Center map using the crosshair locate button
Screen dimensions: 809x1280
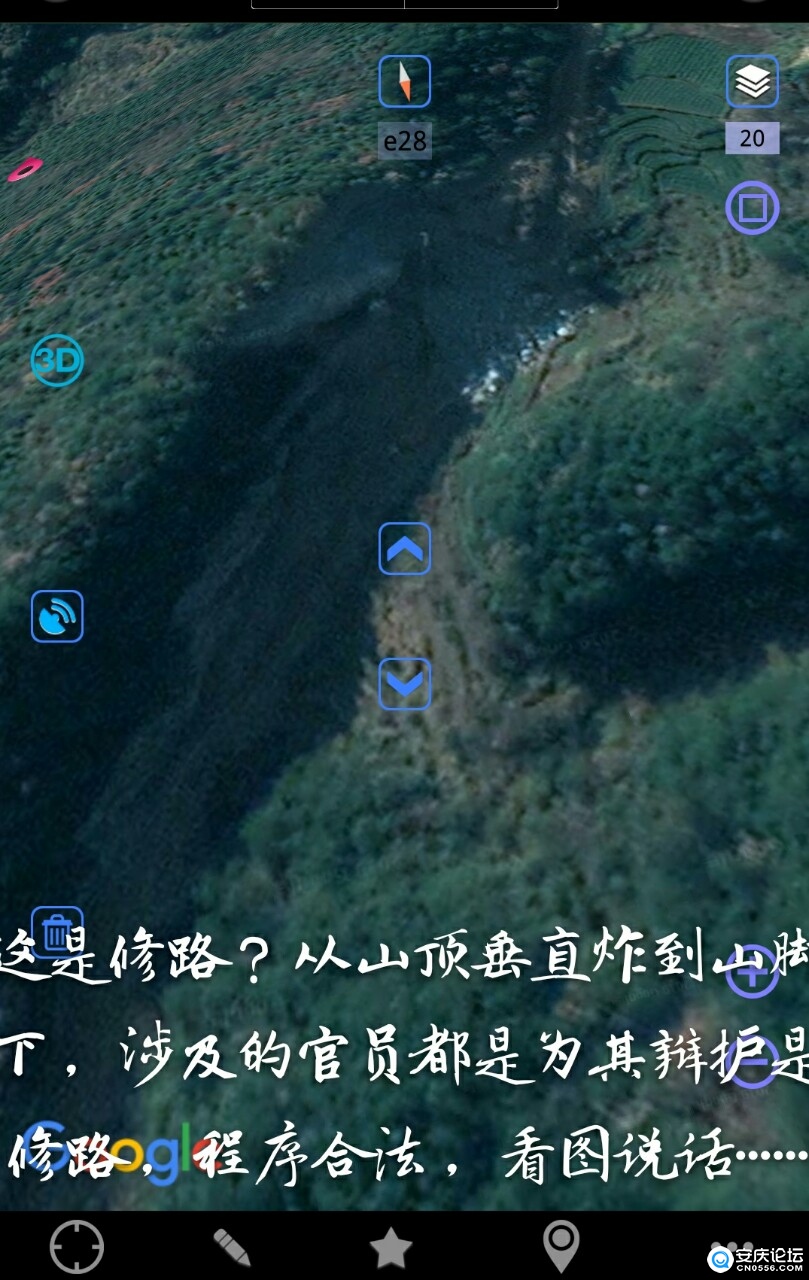tap(77, 1246)
